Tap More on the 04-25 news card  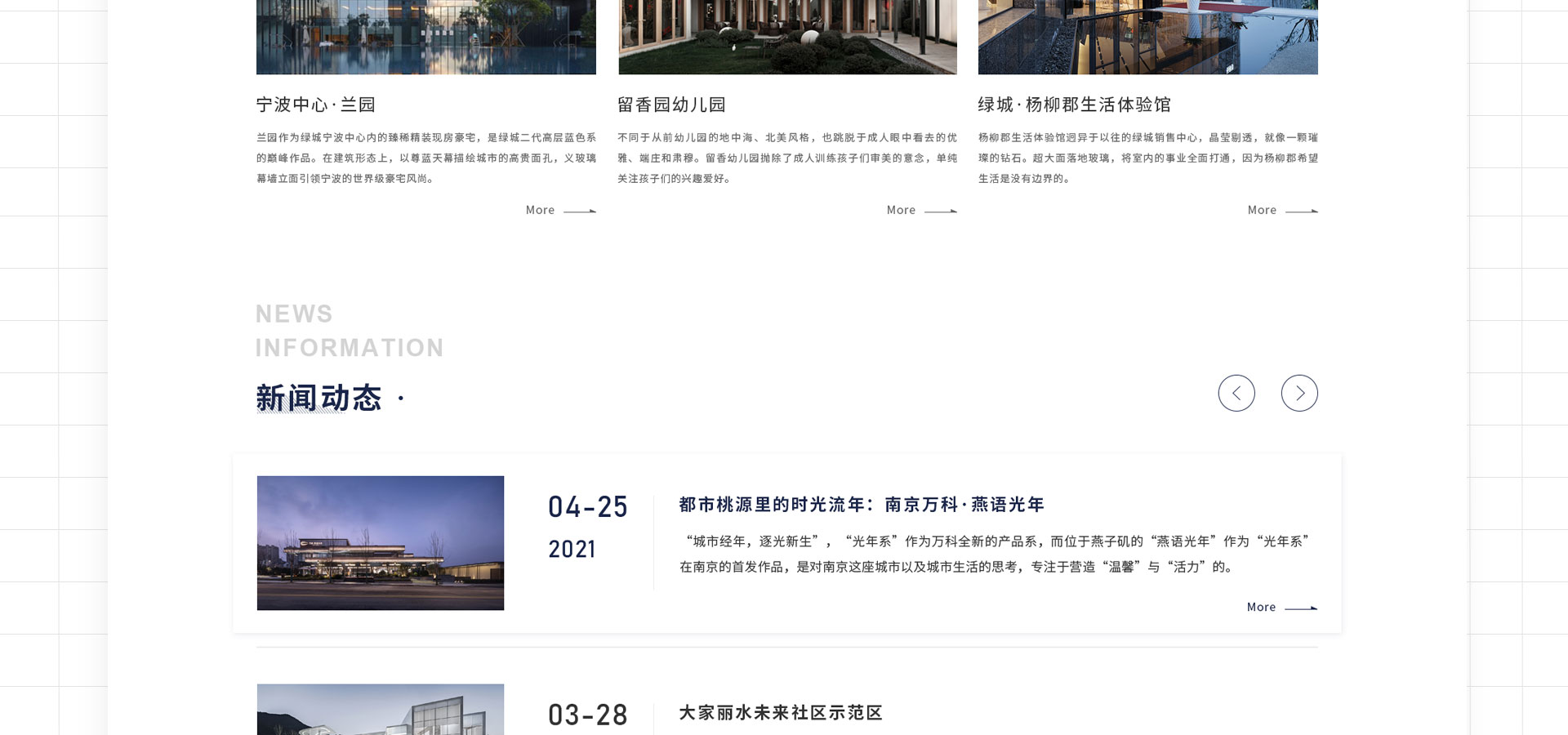[1281, 608]
